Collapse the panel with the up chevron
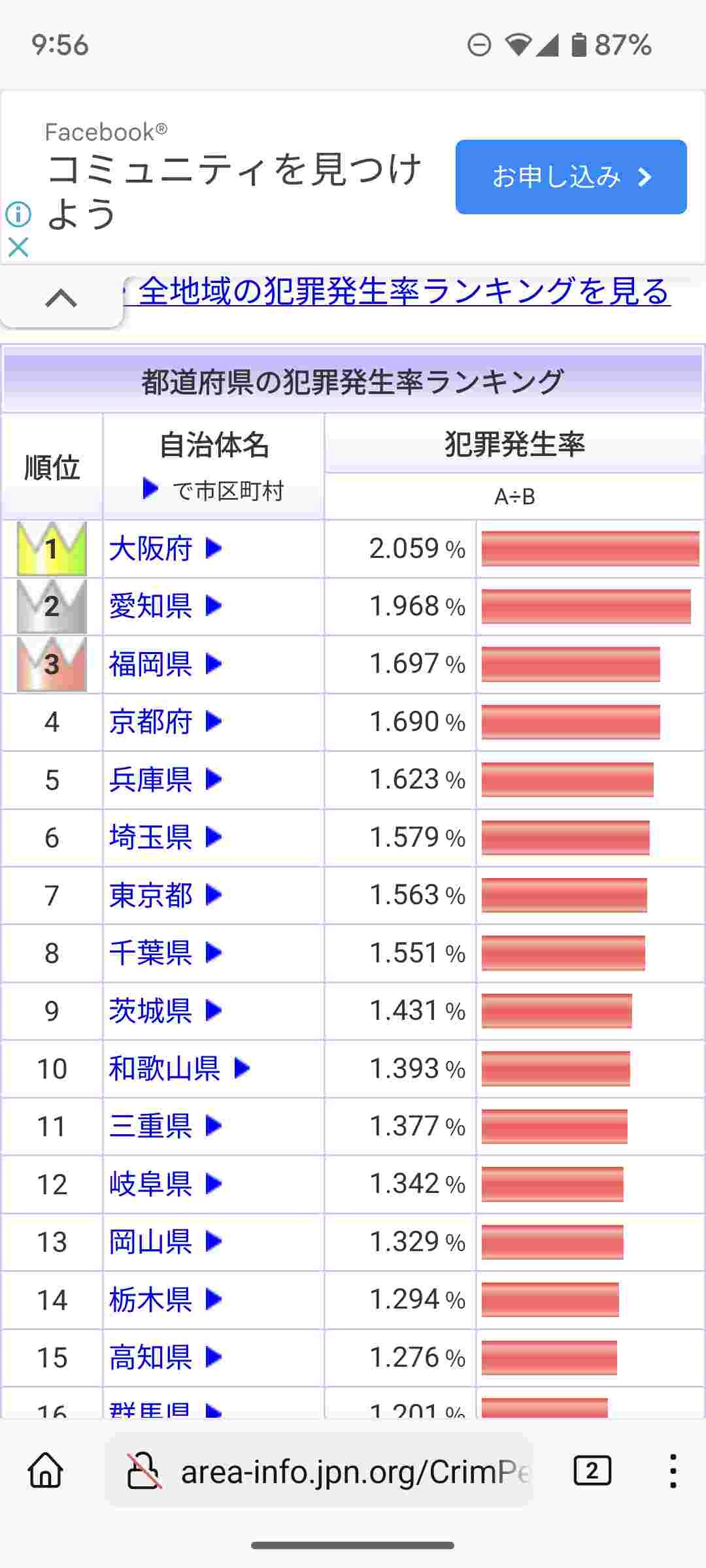This screenshot has height=1568, width=706. tap(61, 299)
